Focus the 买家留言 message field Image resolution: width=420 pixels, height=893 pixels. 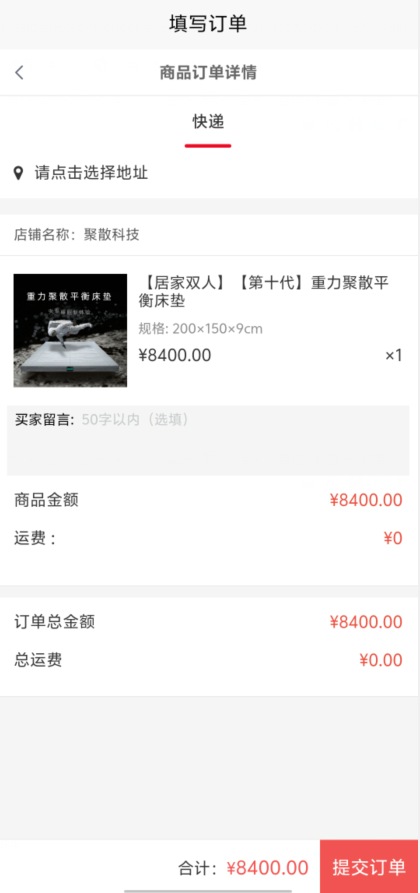tap(208, 440)
